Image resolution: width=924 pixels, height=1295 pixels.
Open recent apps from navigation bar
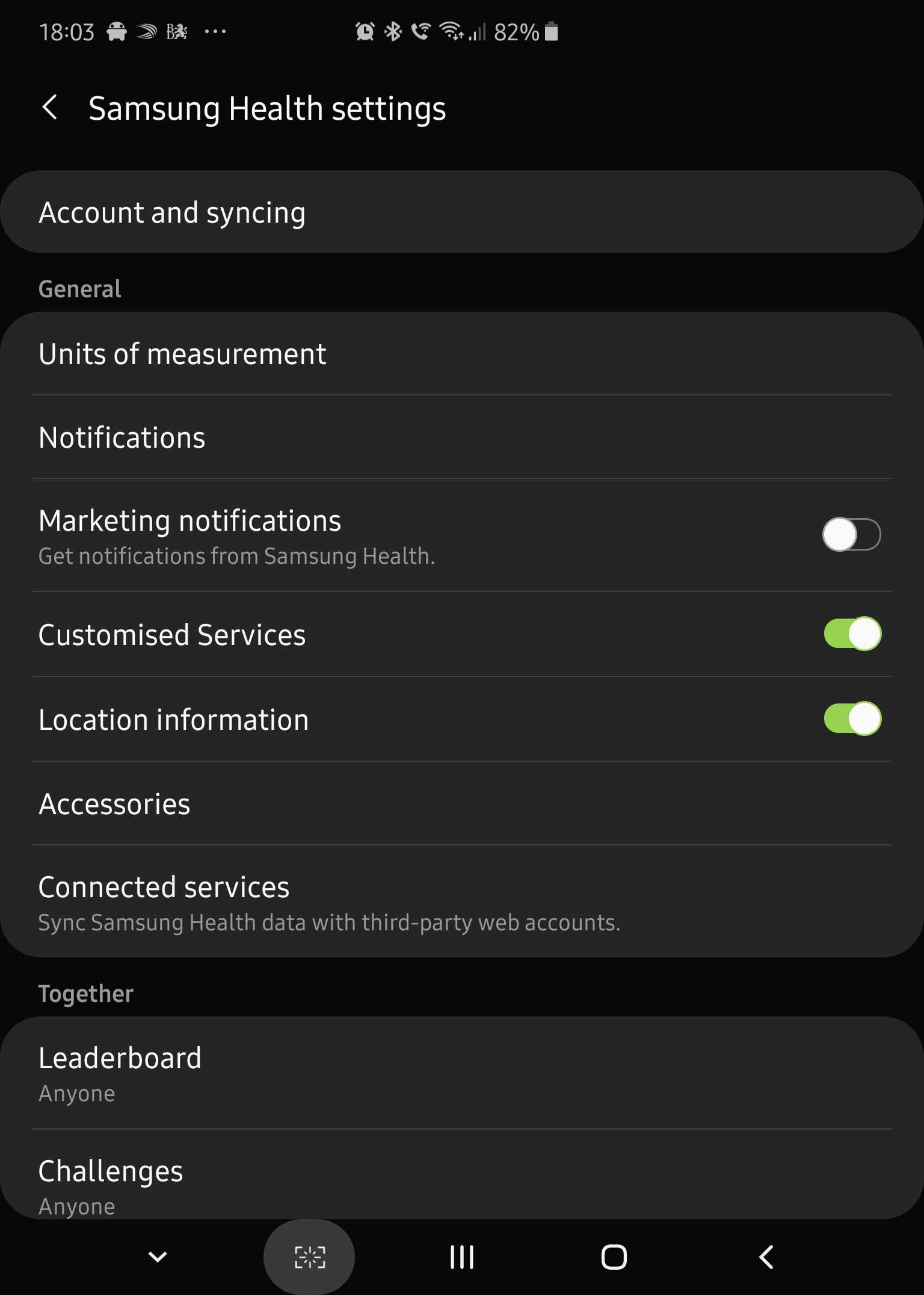pyautogui.click(x=461, y=1257)
